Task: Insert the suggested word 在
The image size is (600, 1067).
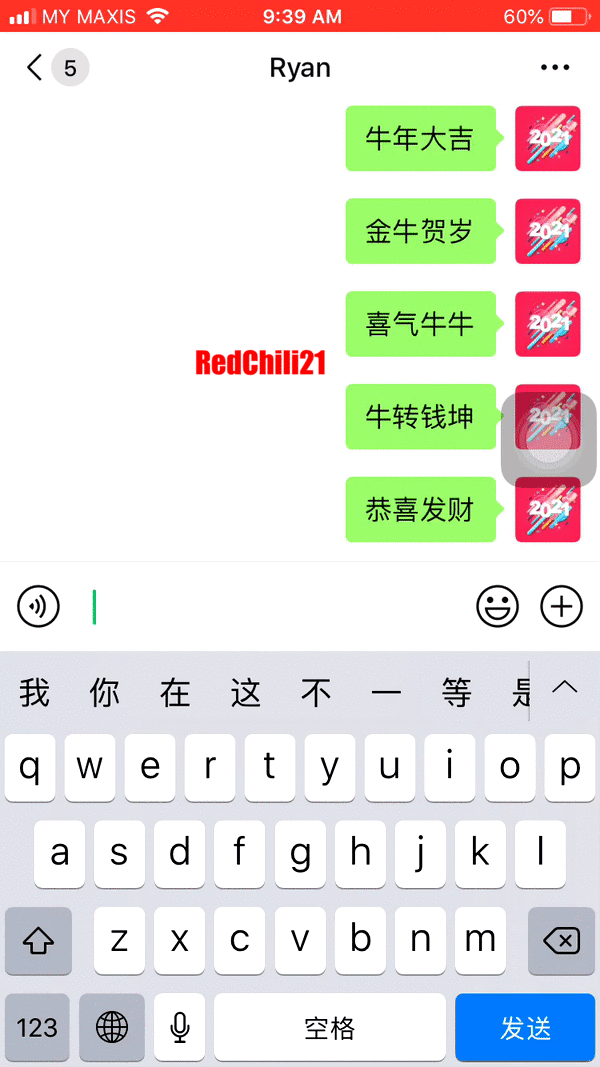Action: [175, 692]
